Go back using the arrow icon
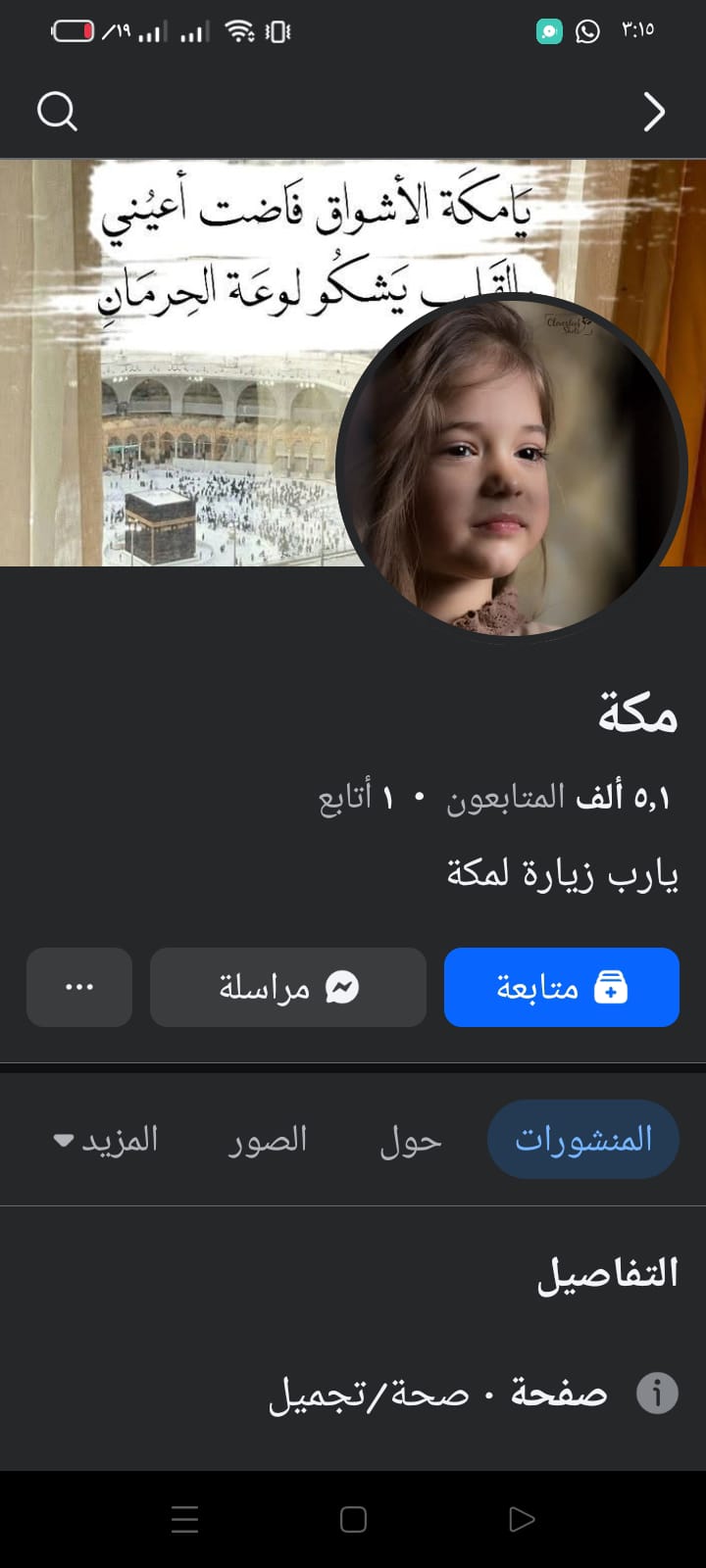Viewport: 706px width, 1568px height. (654, 112)
